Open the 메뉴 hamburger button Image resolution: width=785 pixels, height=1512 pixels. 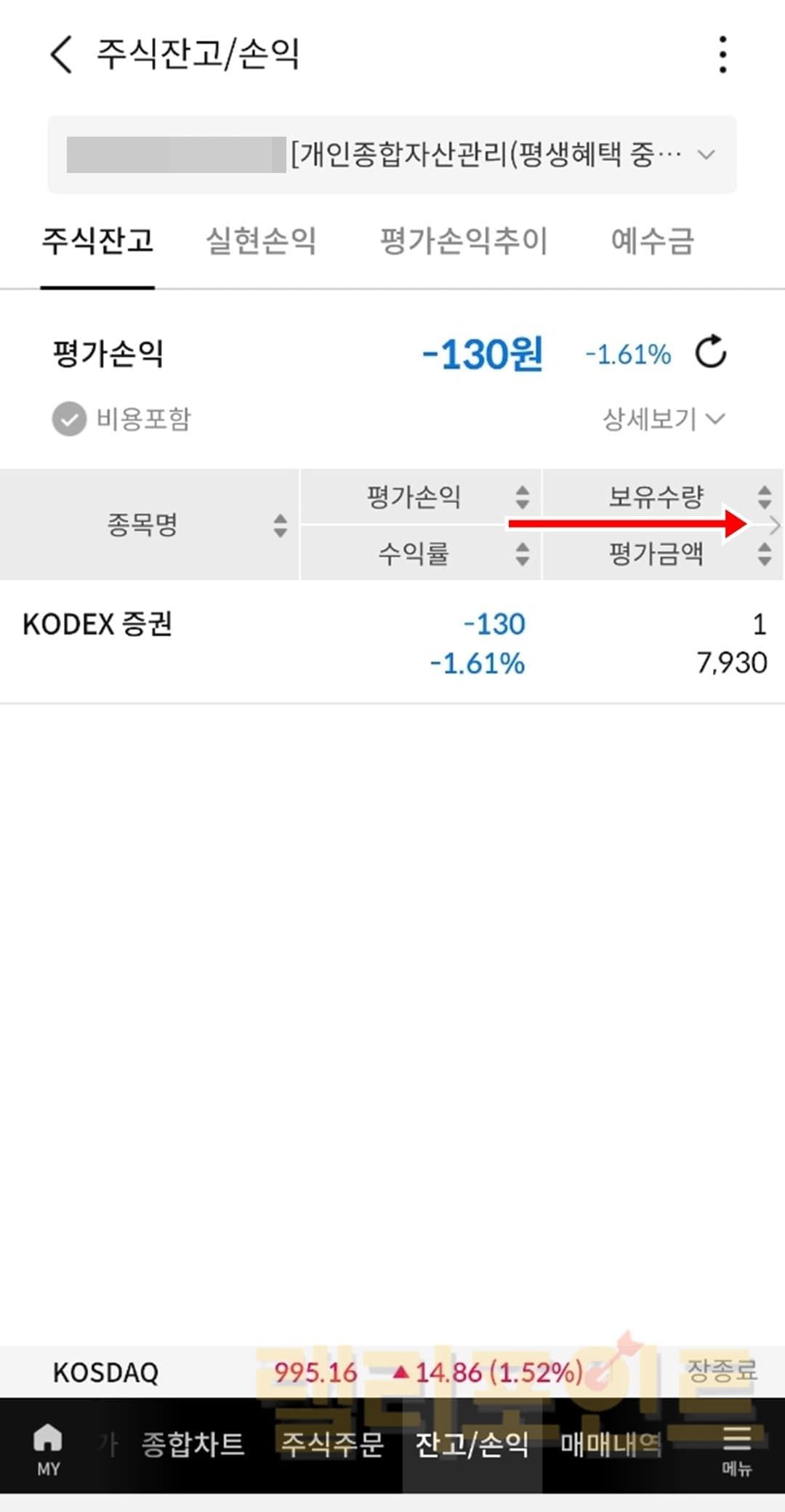[736, 1448]
